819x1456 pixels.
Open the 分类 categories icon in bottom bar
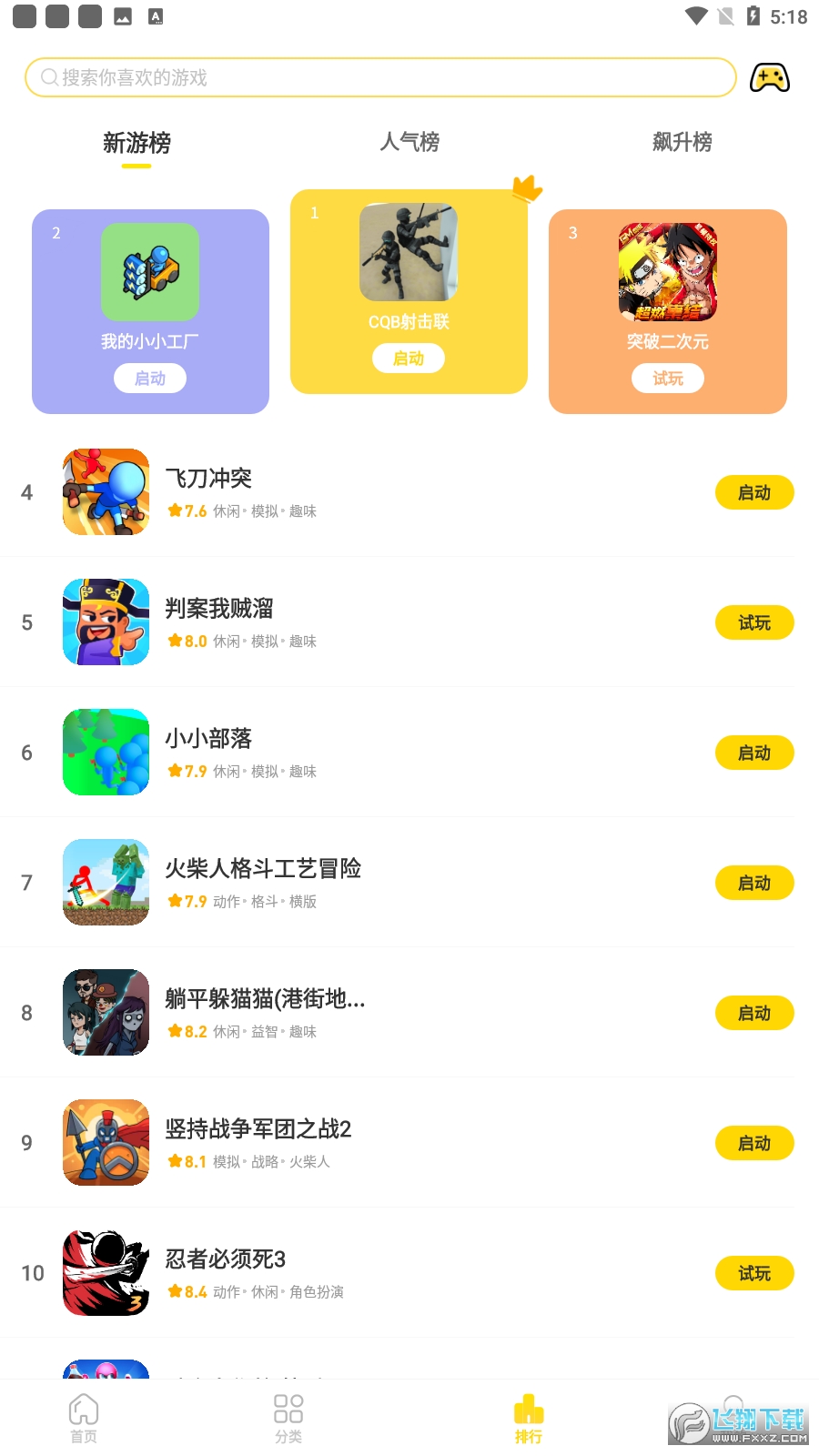[x=288, y=1417]
